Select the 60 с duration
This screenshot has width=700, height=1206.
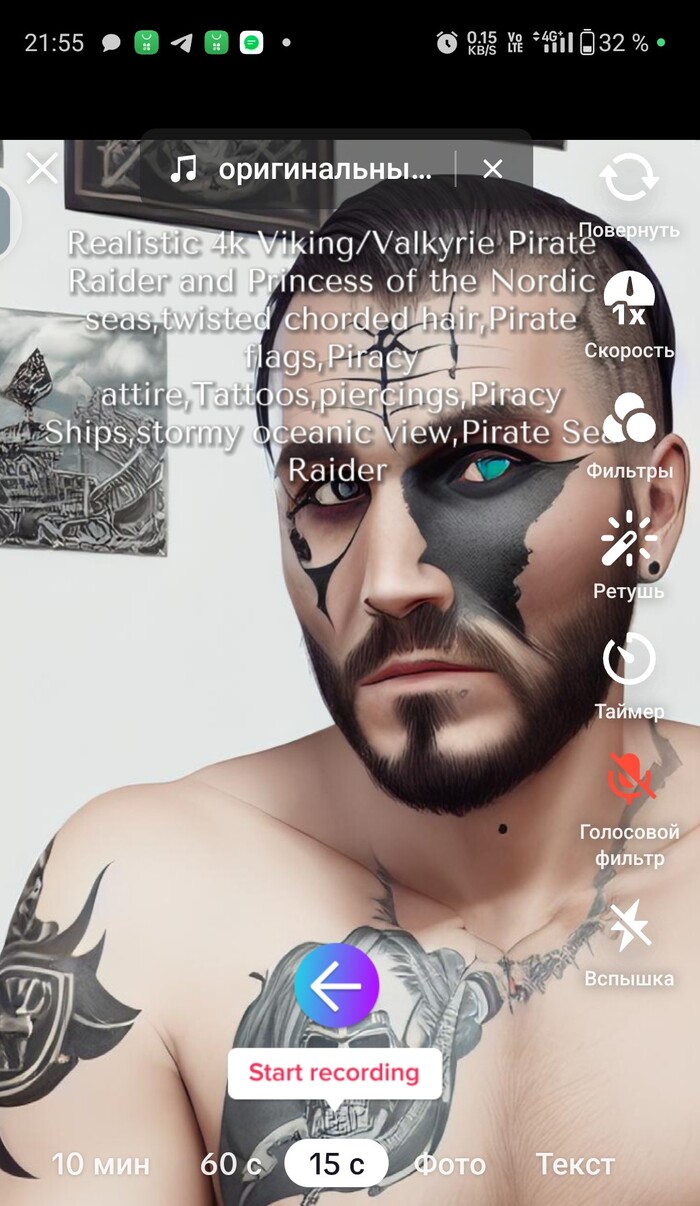[x=232, y=1164]
